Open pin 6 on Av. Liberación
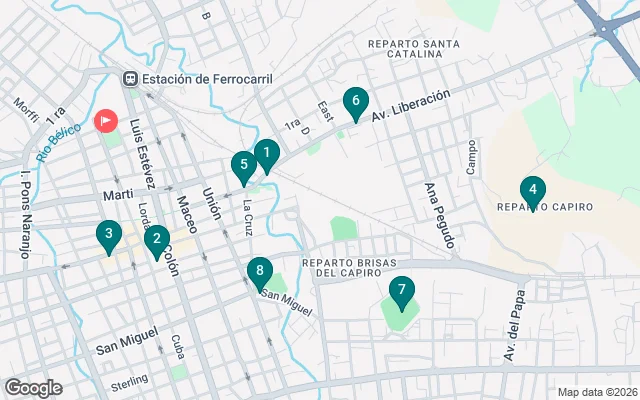Image resolution: width=640 pixels, height=400 pixels. click(355, 102)
